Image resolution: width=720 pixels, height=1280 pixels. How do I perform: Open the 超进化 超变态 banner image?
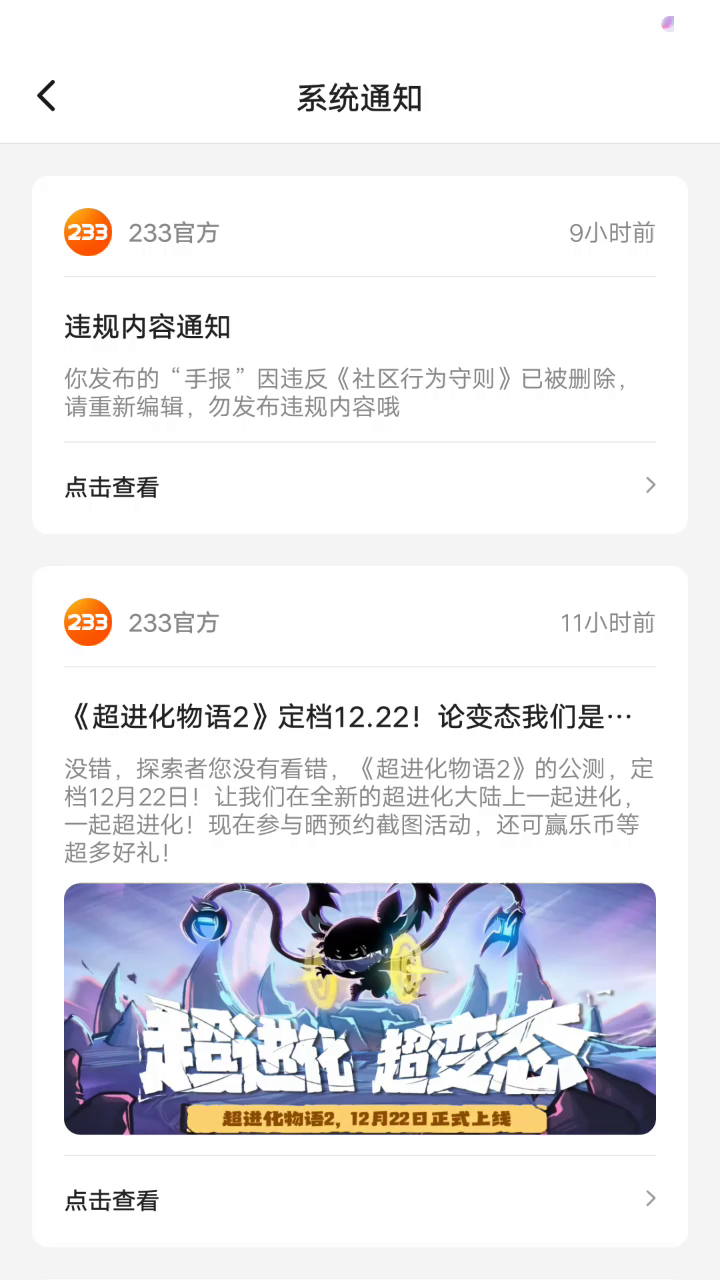(x=360, y=1008)
